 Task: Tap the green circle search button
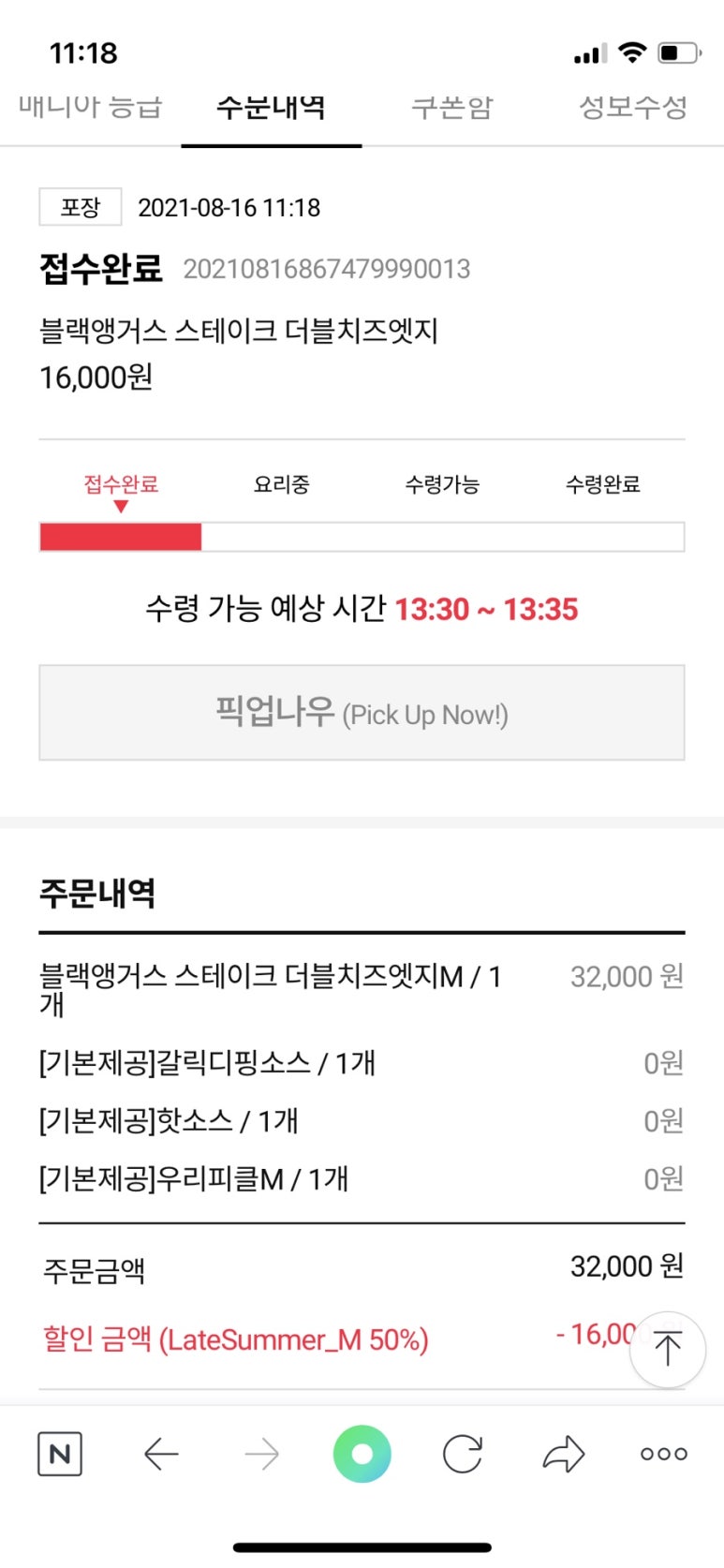pos(362,1454)
